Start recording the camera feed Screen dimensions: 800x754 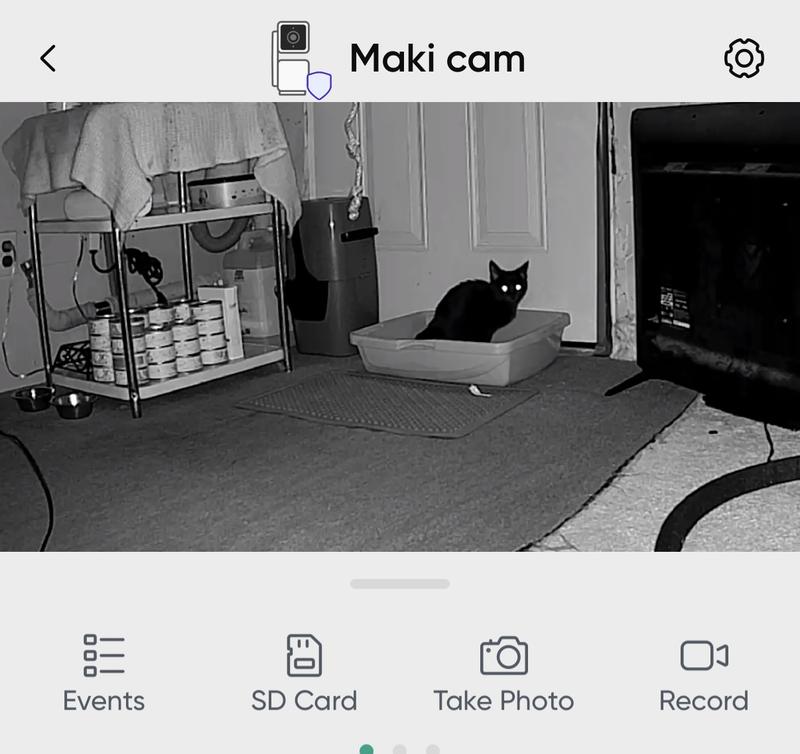pos(703,672)
